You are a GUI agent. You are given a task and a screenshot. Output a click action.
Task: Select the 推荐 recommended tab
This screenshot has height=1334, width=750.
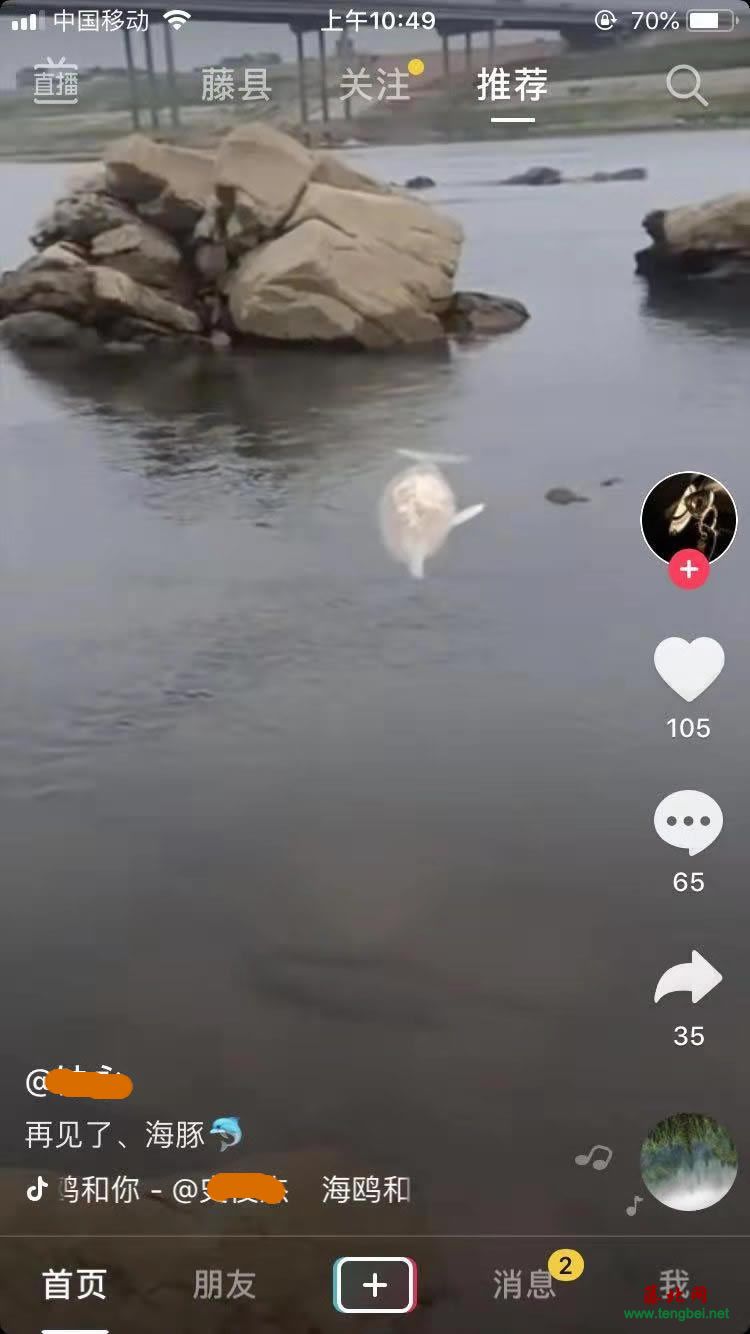[512, 86]
